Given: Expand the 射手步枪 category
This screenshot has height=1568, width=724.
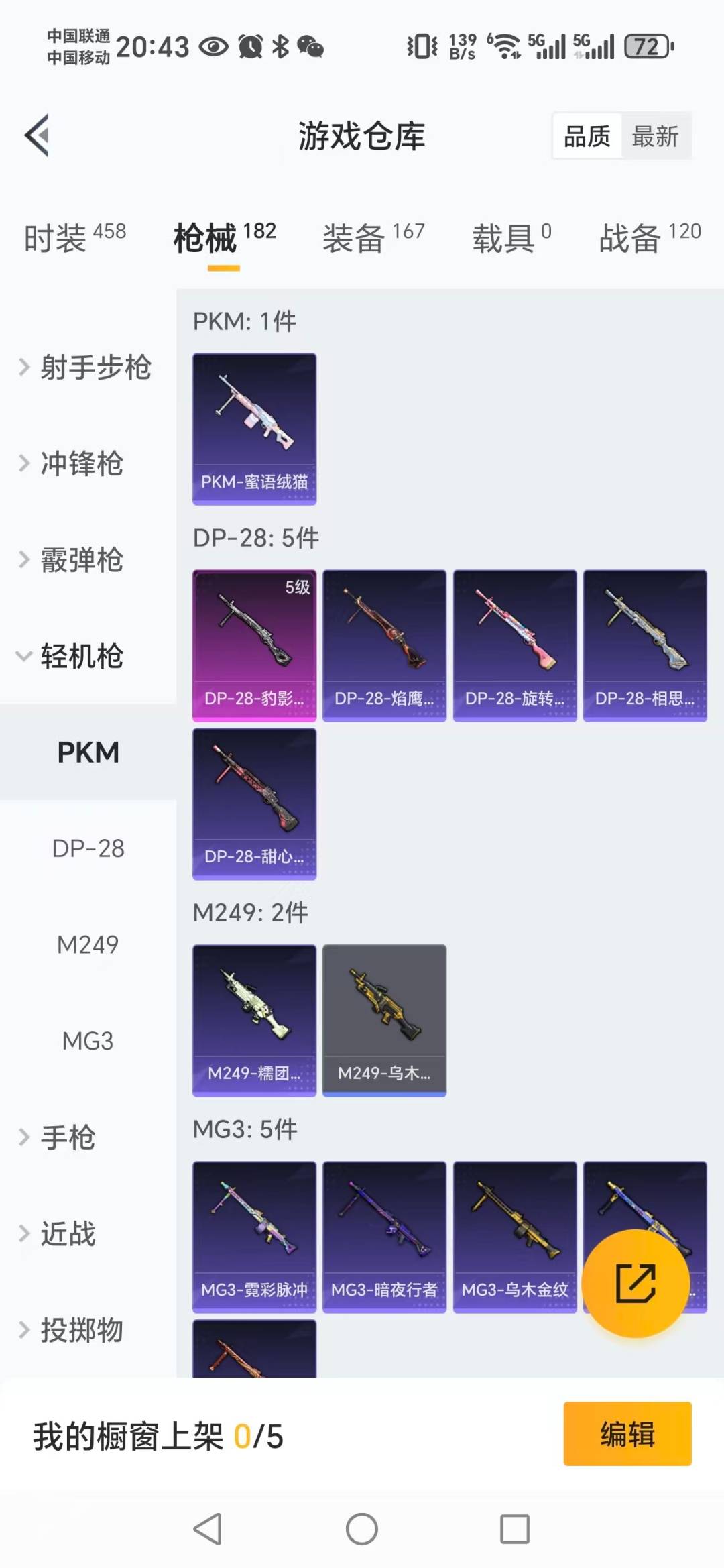Looking at the screenshot, I should (87, 368).
